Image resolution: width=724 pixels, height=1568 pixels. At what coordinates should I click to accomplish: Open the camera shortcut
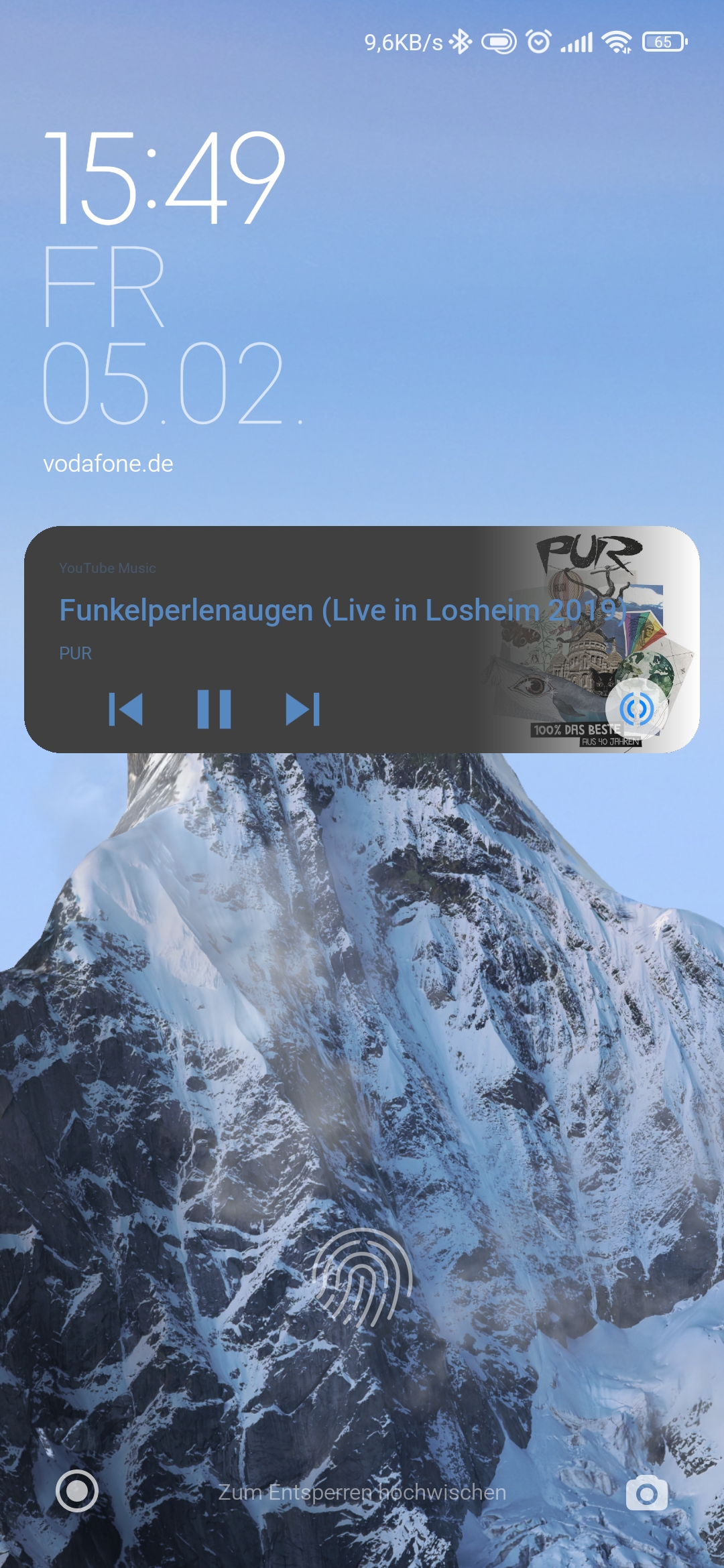647,1492
